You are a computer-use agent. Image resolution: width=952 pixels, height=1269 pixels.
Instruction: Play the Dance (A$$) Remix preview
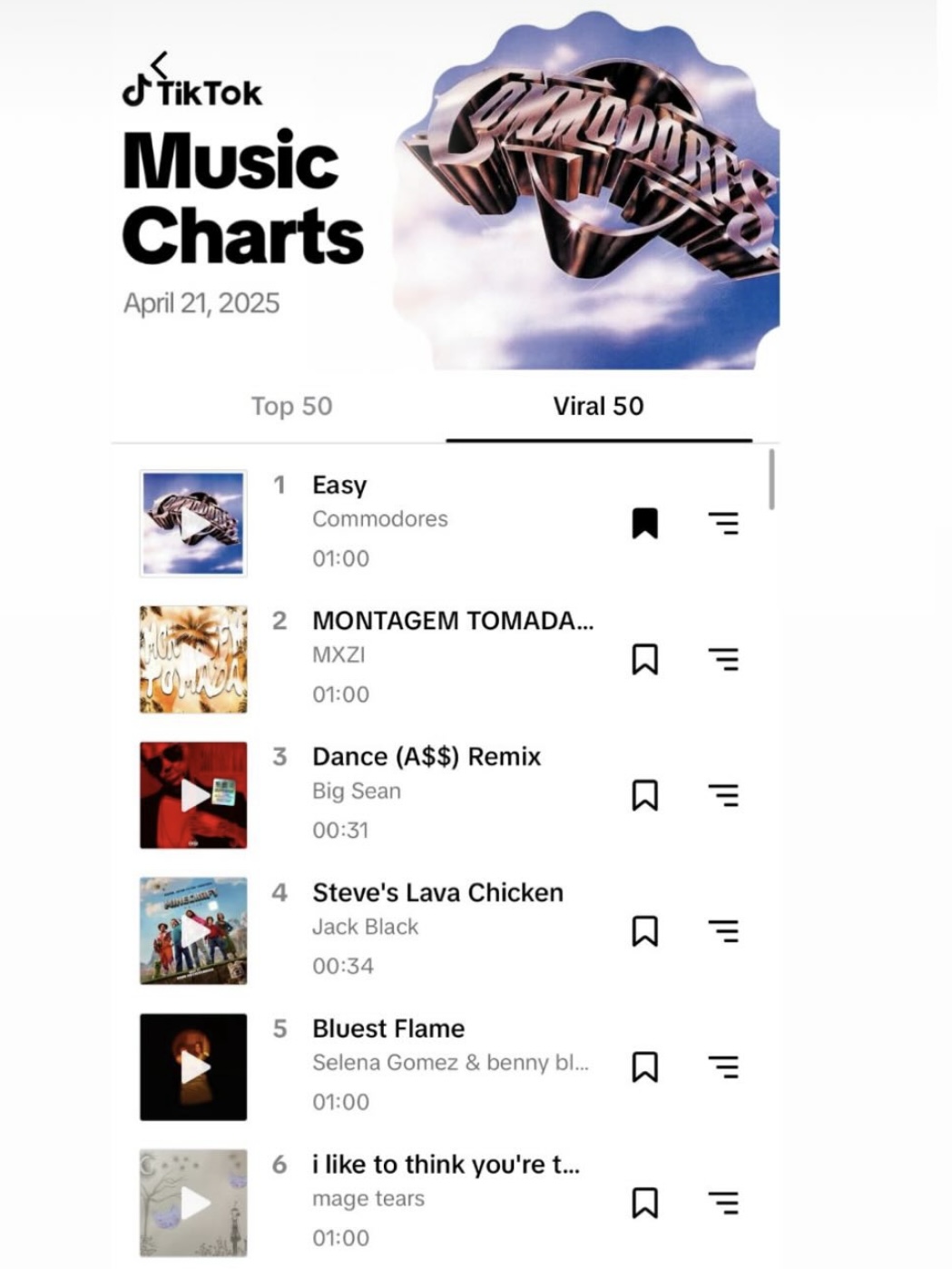[193, 795]
